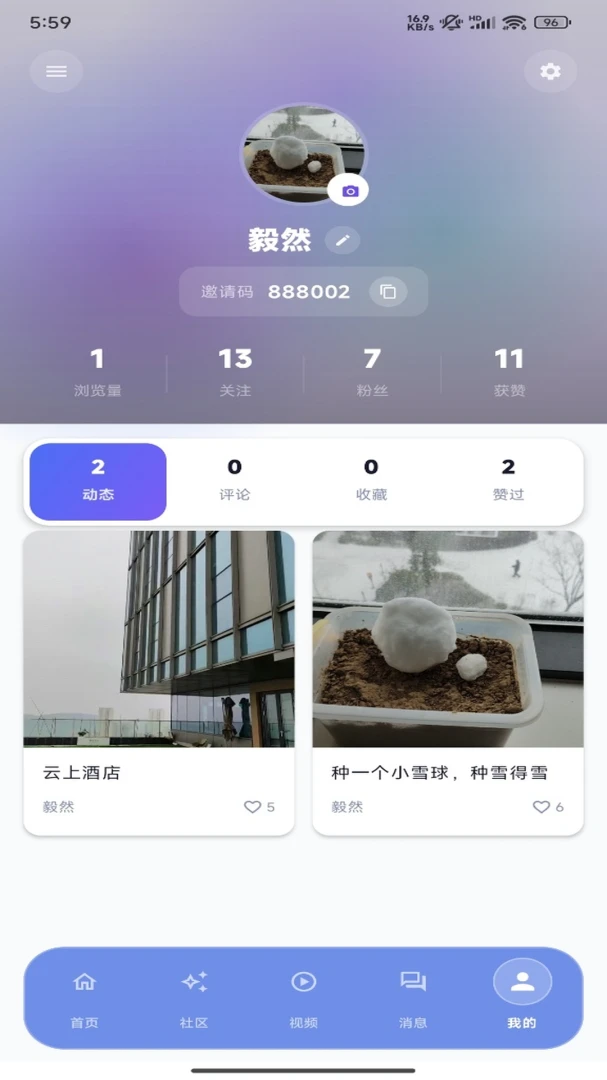Screen dimensions: 607x1080
Task: Switch to the 评论 tab
Action: [x=235, y=481]
